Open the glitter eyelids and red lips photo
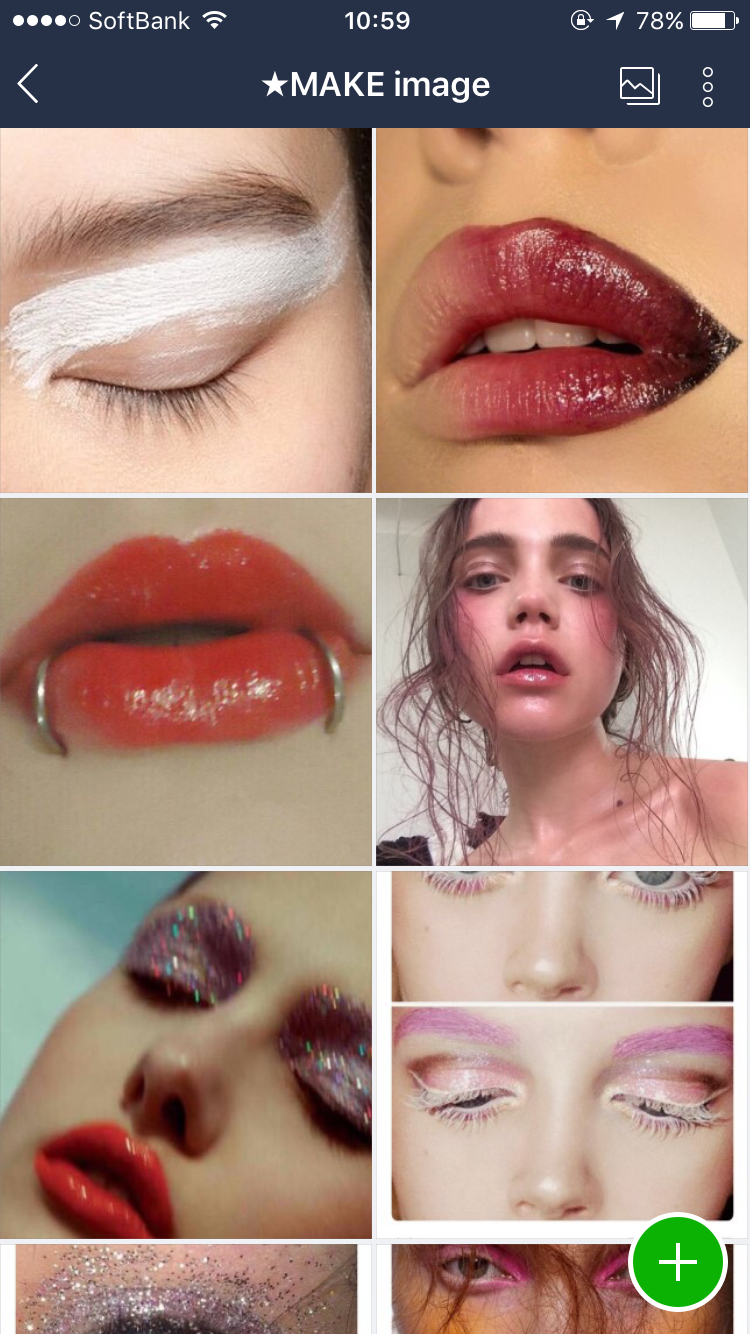This screenshot has height=1334, width=750. [x=186, y=1054]
